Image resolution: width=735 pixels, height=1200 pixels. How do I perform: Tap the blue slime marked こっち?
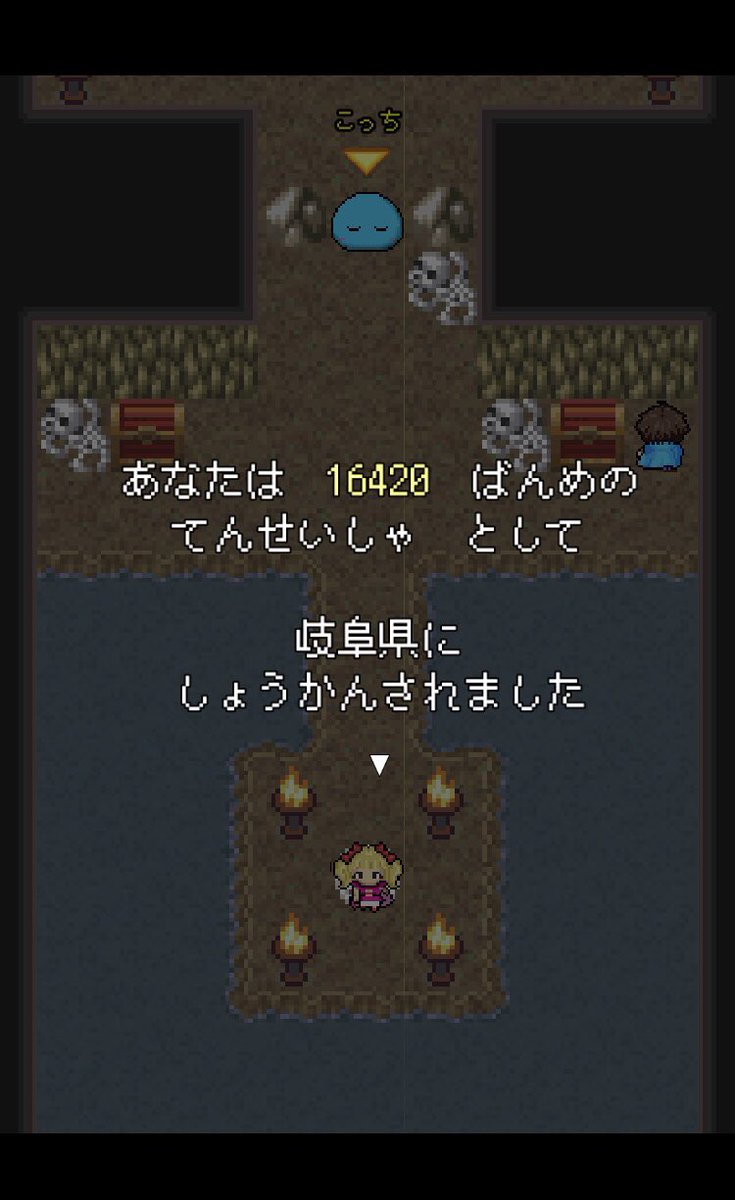click(x=367, y=220)
